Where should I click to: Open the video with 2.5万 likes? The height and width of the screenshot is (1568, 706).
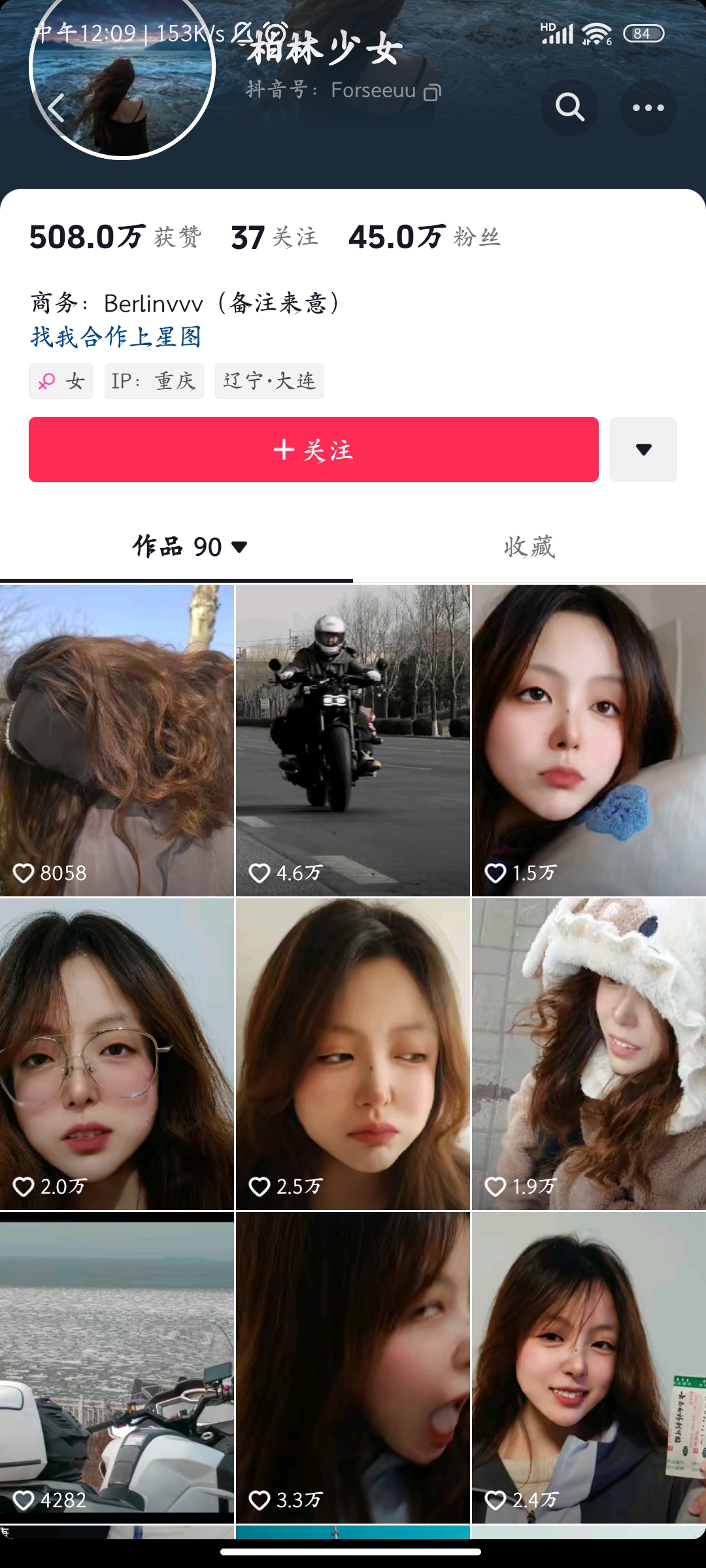click(x=353, y=1054)
